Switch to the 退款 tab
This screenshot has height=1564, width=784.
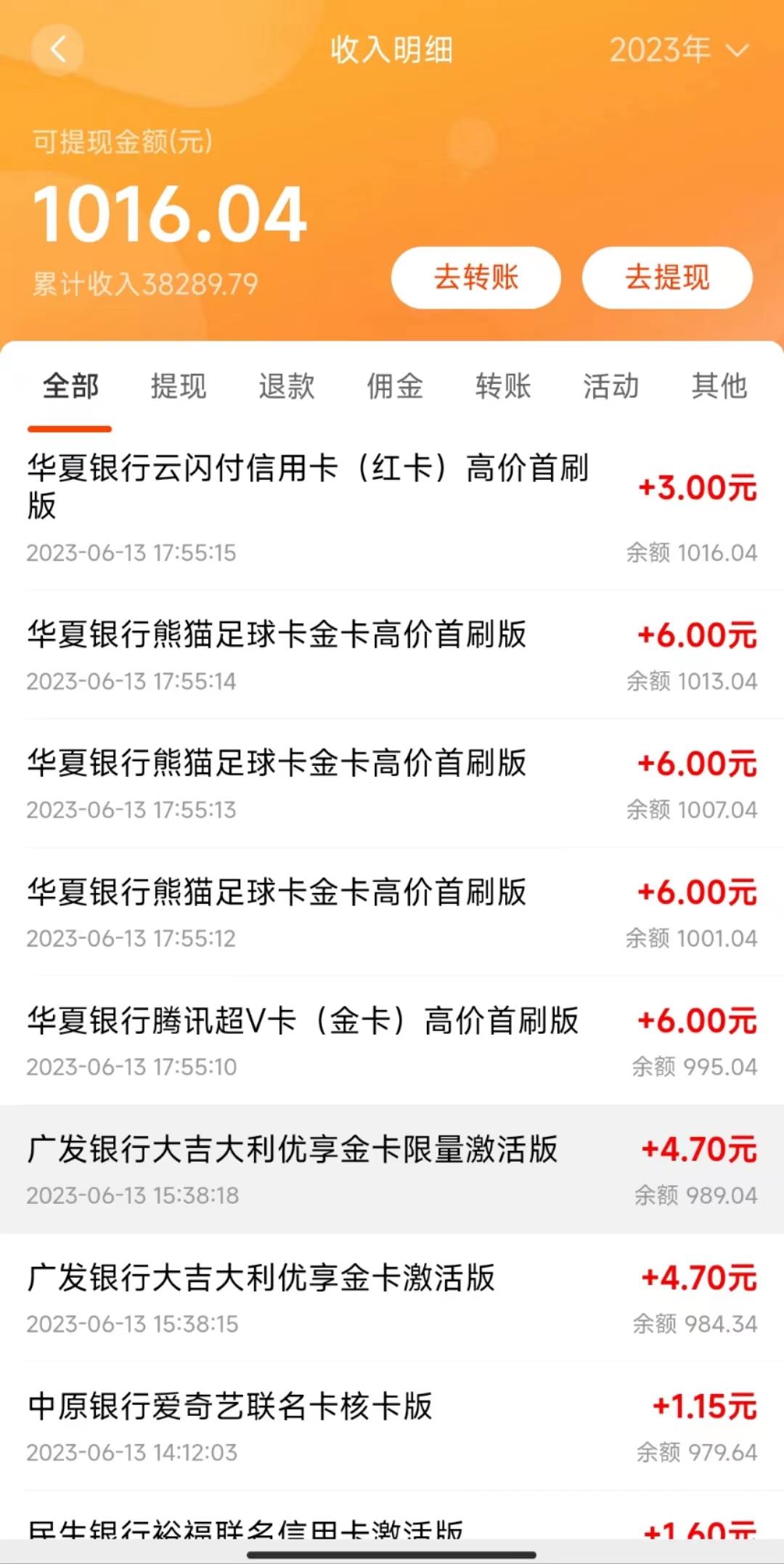click(287, 386)
